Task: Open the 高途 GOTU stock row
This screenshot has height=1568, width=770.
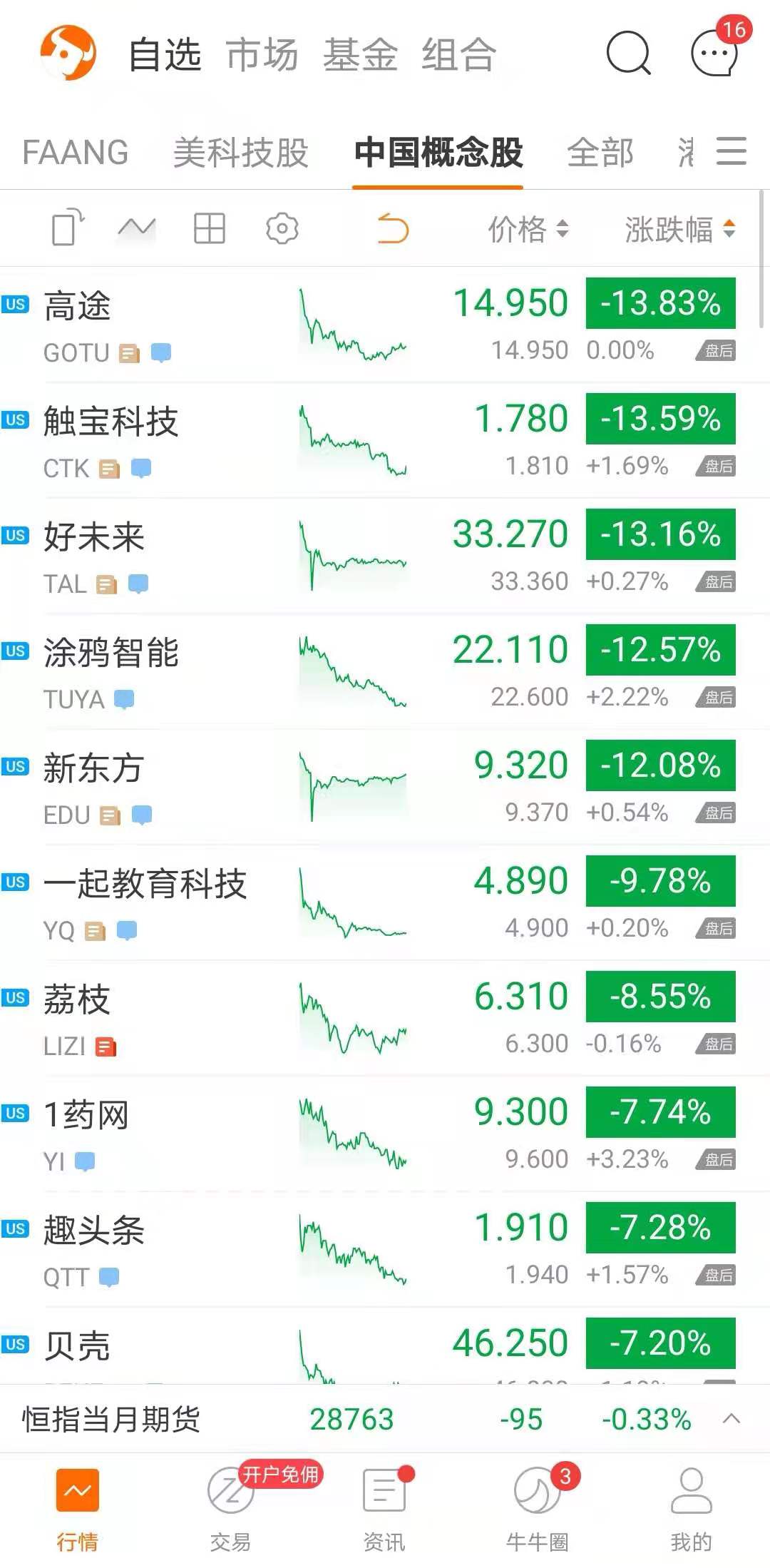Action: click(x=385, y=325)
